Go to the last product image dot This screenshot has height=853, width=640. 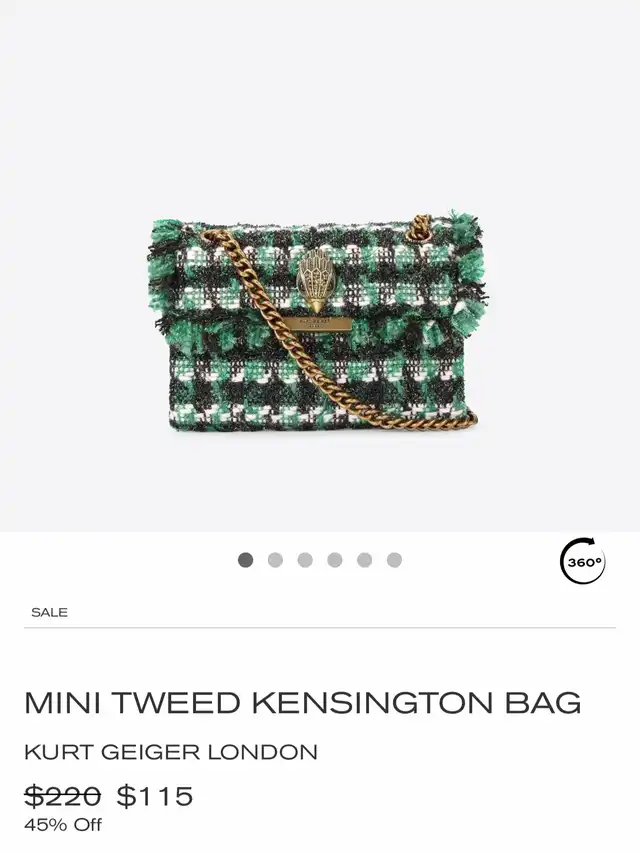pos(394,560)
